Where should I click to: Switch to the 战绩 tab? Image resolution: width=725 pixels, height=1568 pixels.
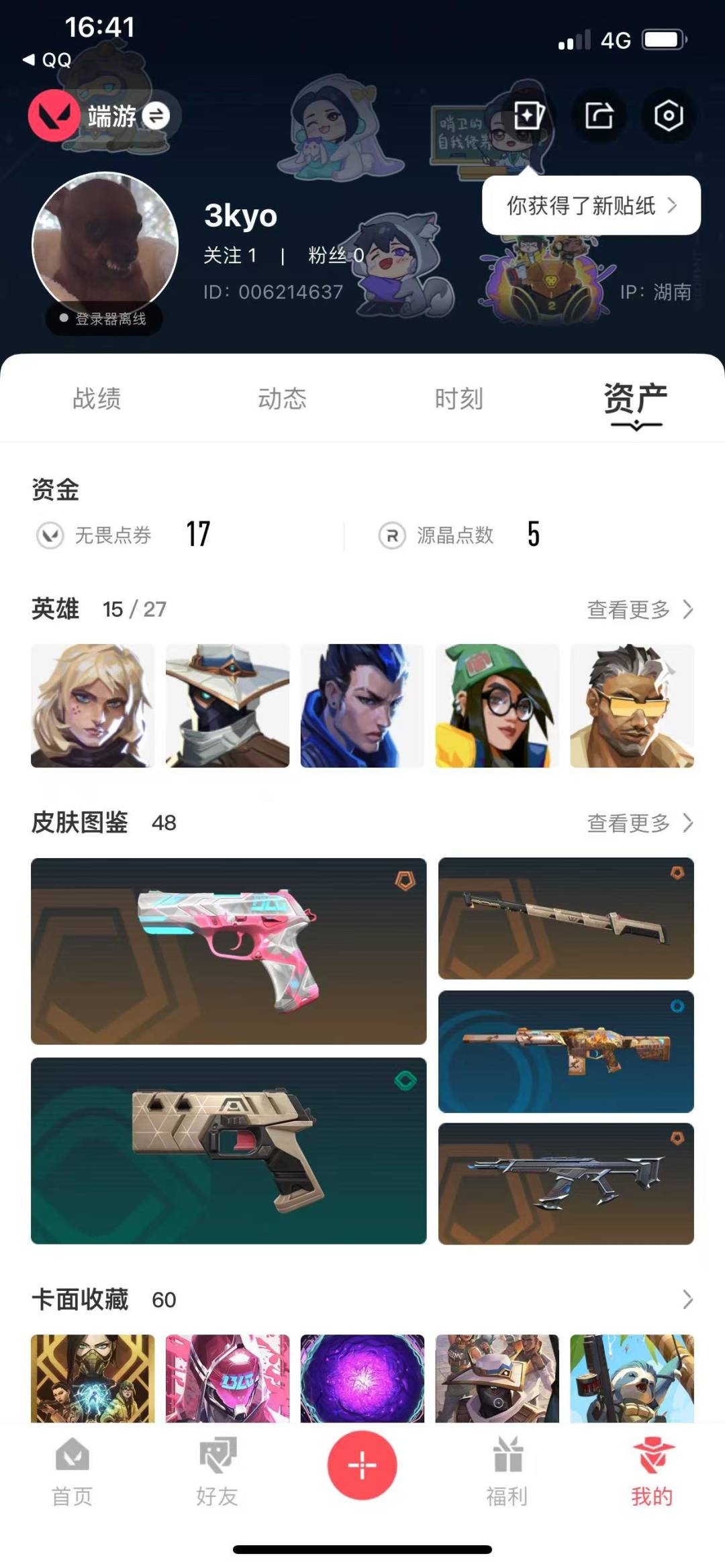coord(97,399)
